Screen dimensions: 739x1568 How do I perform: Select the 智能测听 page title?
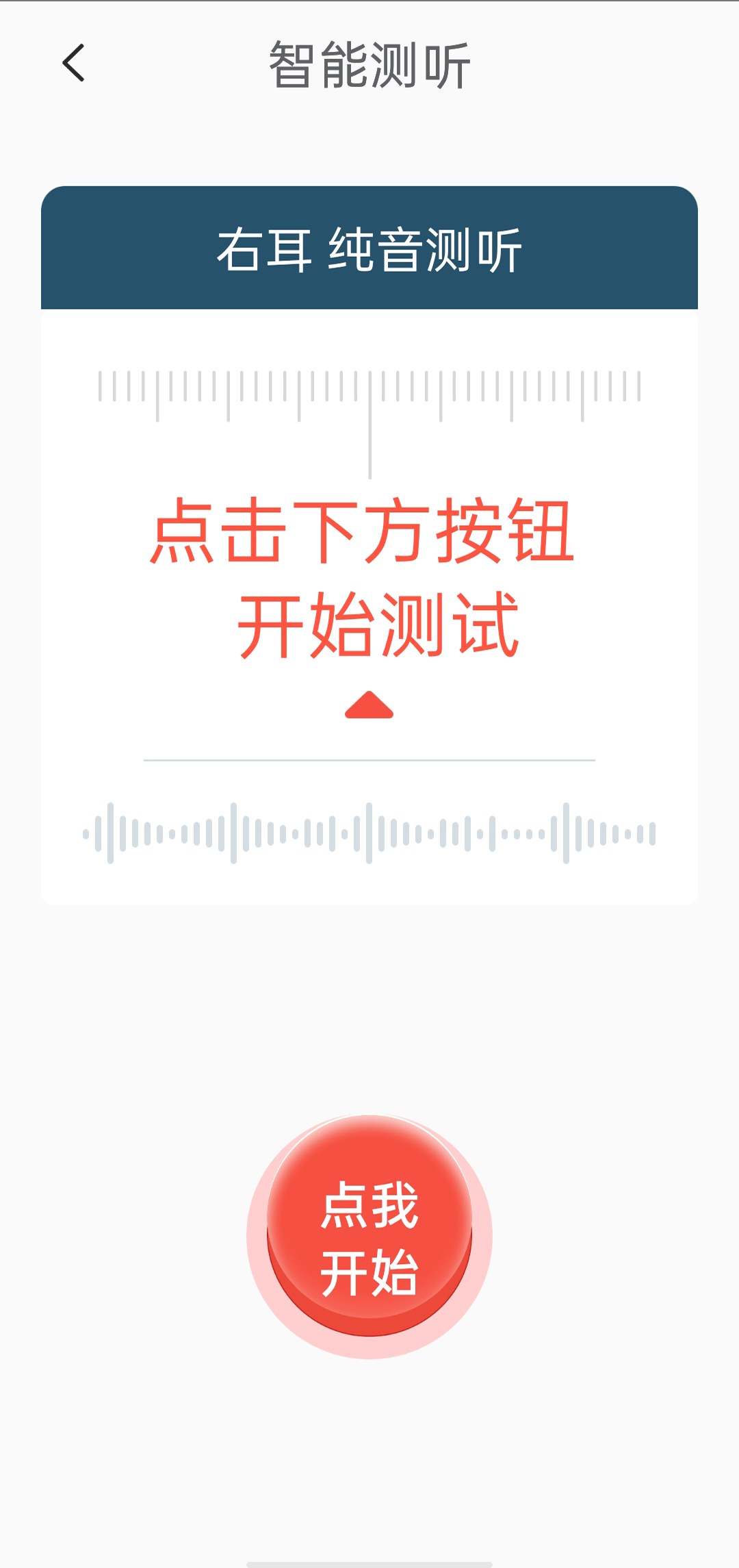[369, 62]
